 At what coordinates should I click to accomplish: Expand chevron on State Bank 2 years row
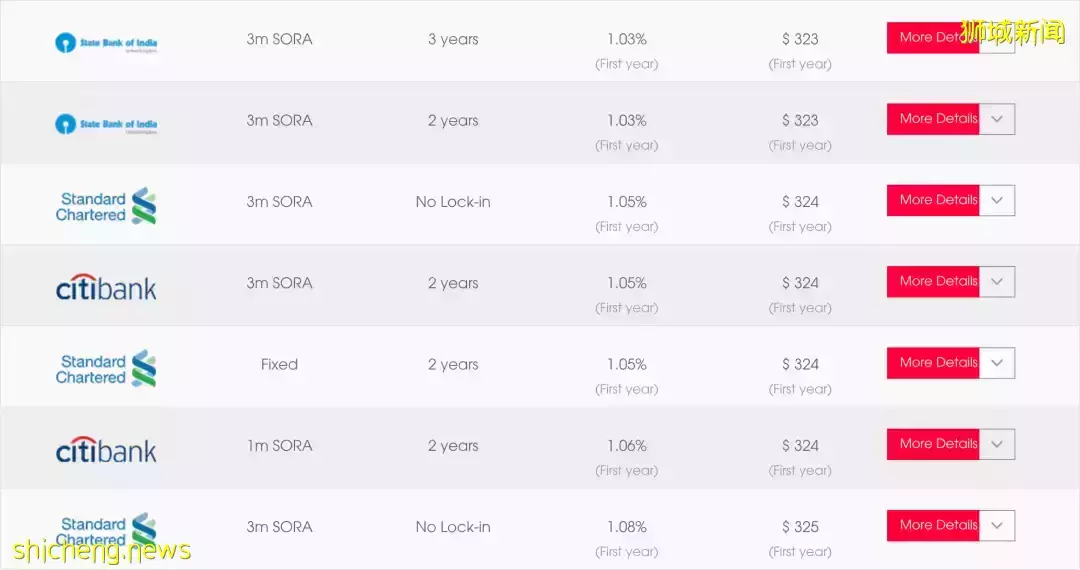pyautogui.click(x=997, y=119)
